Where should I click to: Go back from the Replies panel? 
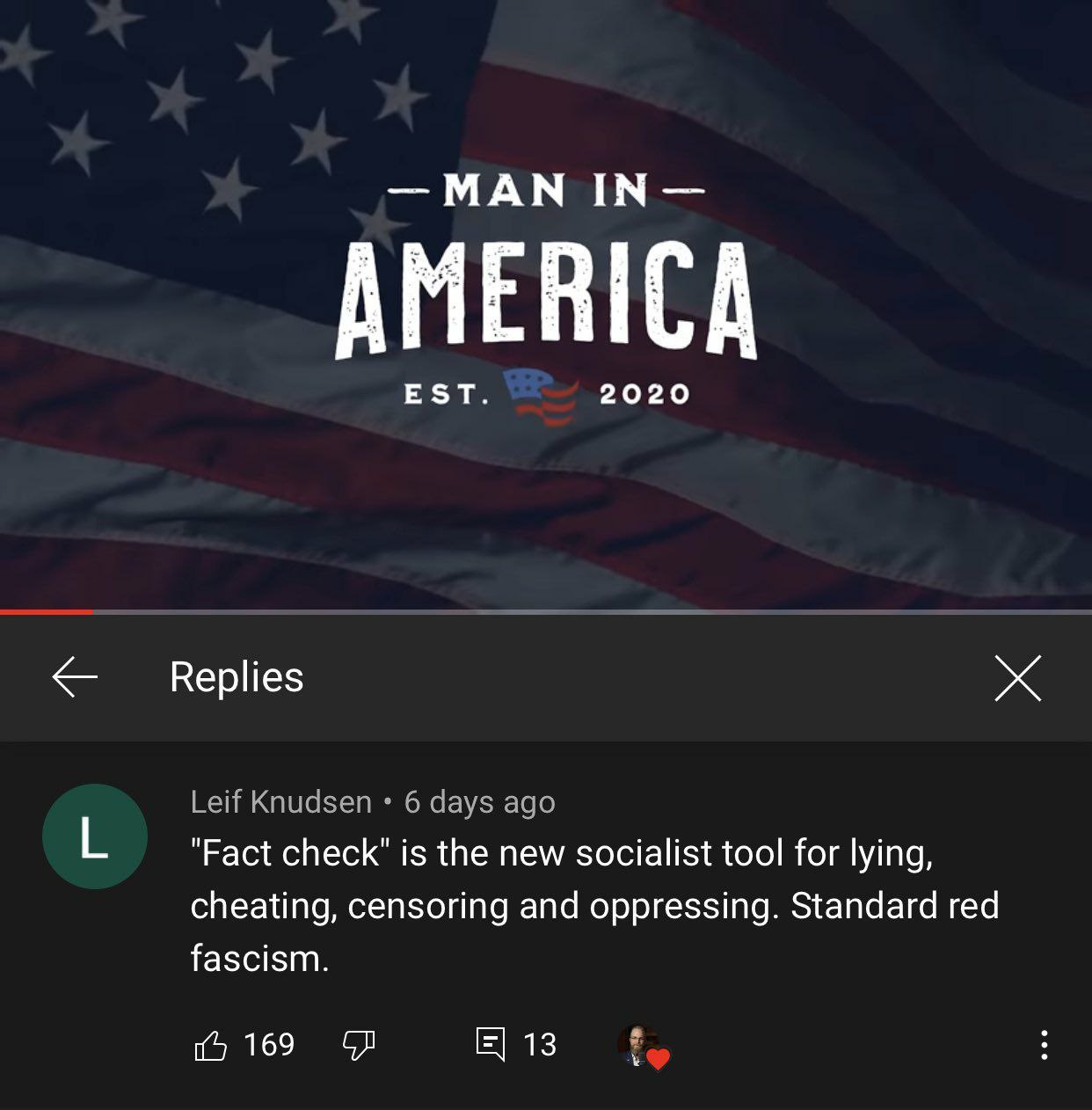point(75,677)
